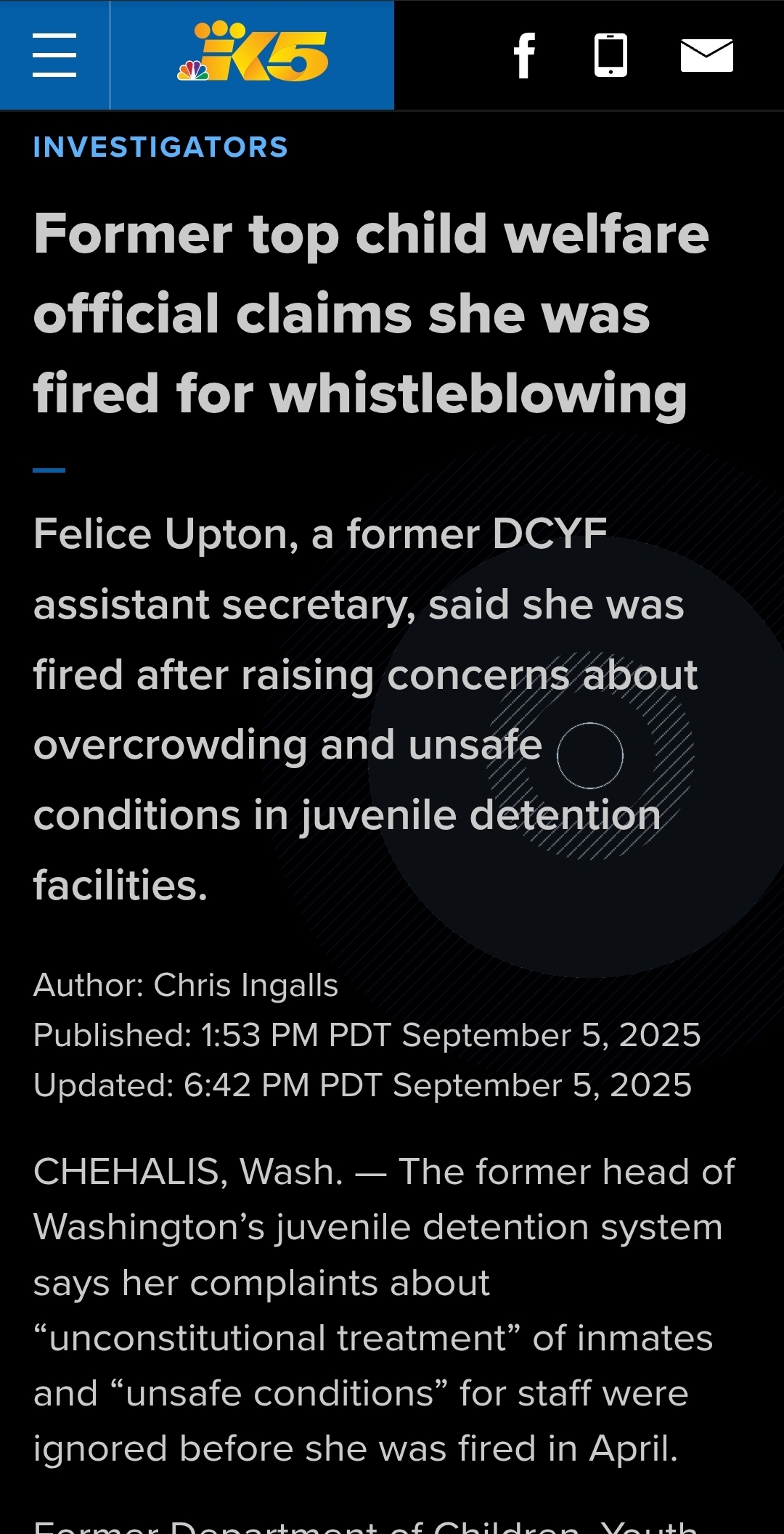Share the article via SMS phone icon
784x1534 pixels.
(611, 55)
